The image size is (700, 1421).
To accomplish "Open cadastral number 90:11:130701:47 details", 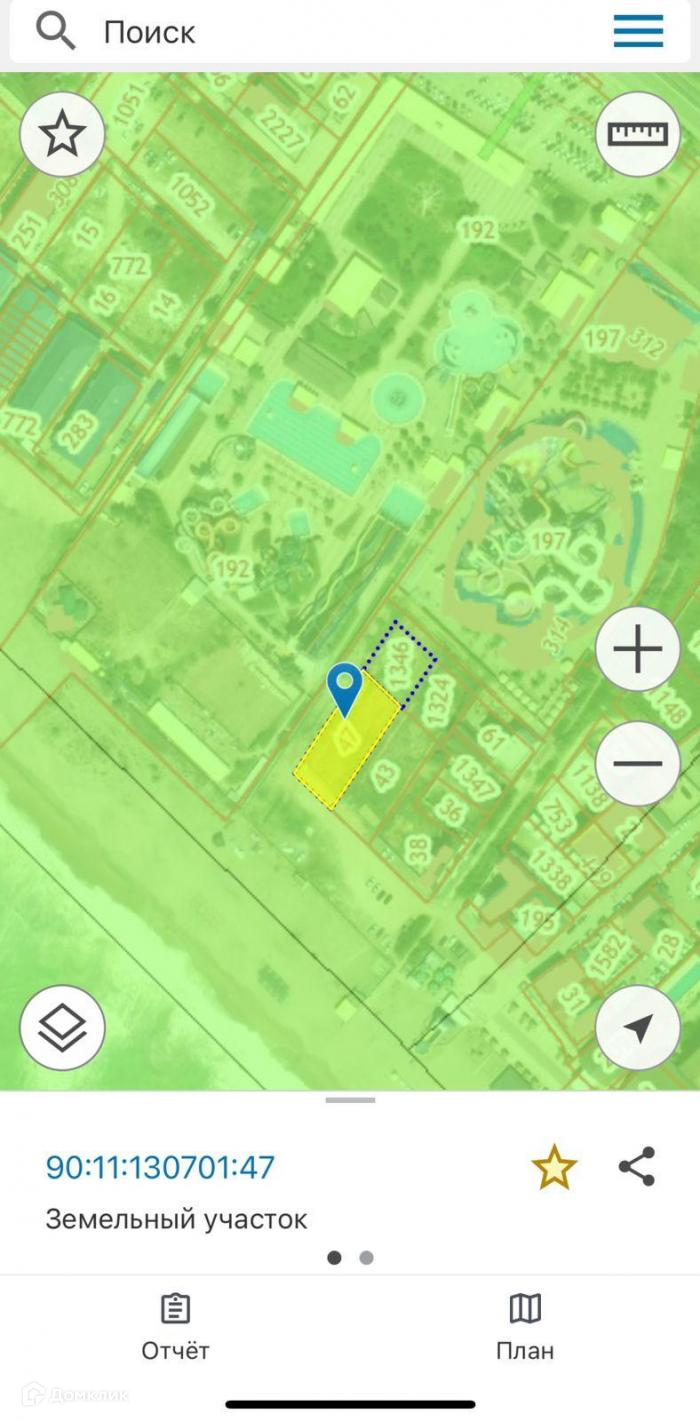I will [160, 1167].
